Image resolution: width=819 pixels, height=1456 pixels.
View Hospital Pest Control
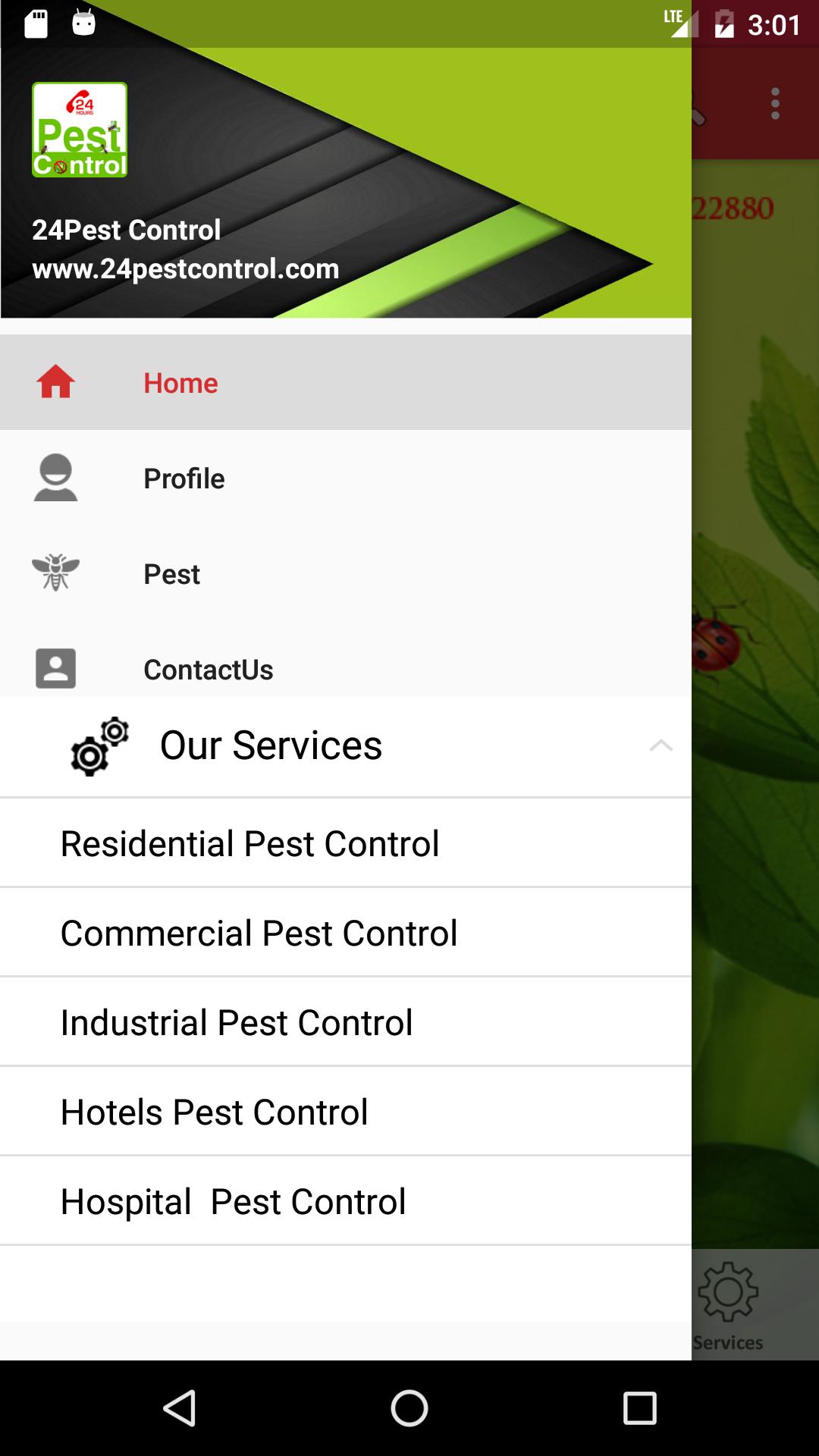tap(234, 1202)
